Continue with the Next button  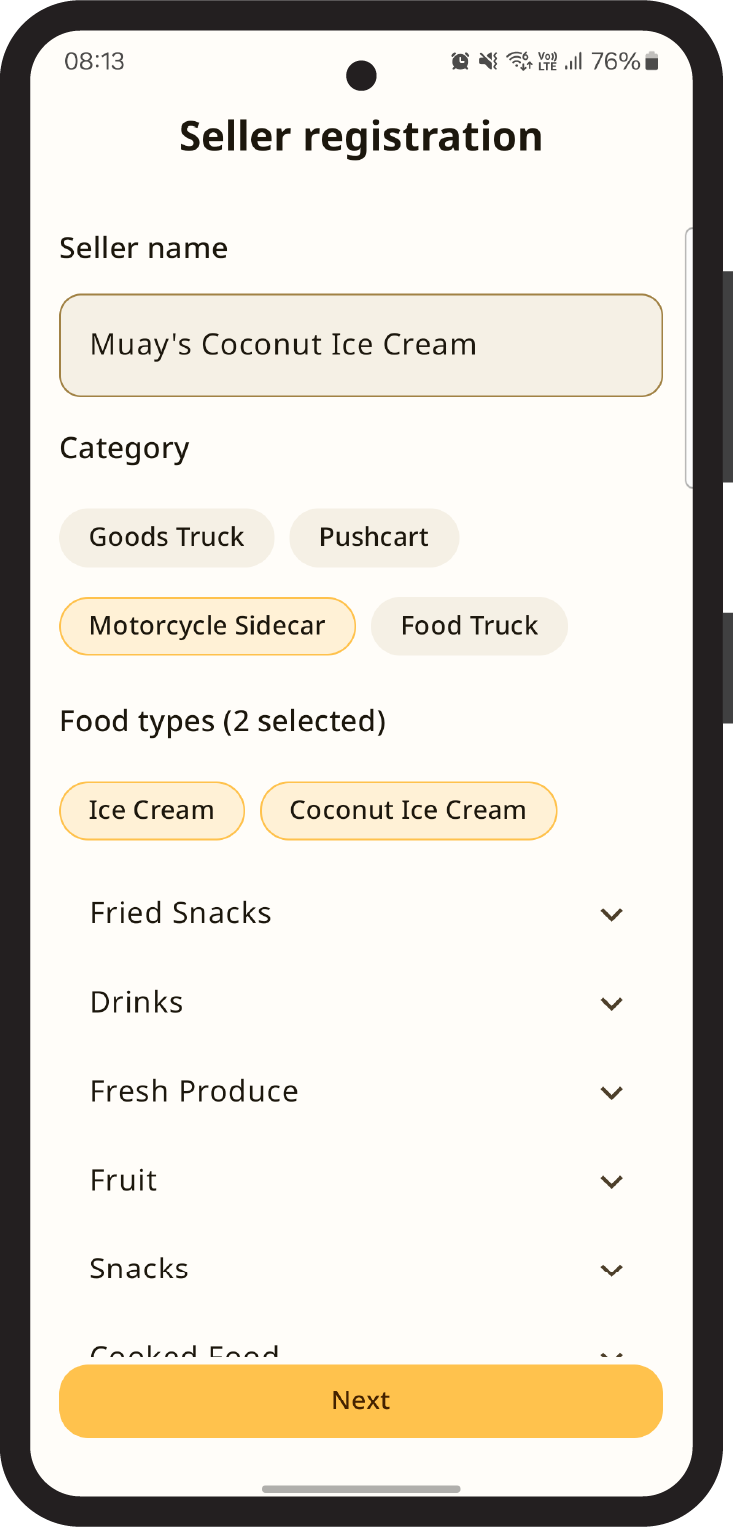pos(360,1400)
